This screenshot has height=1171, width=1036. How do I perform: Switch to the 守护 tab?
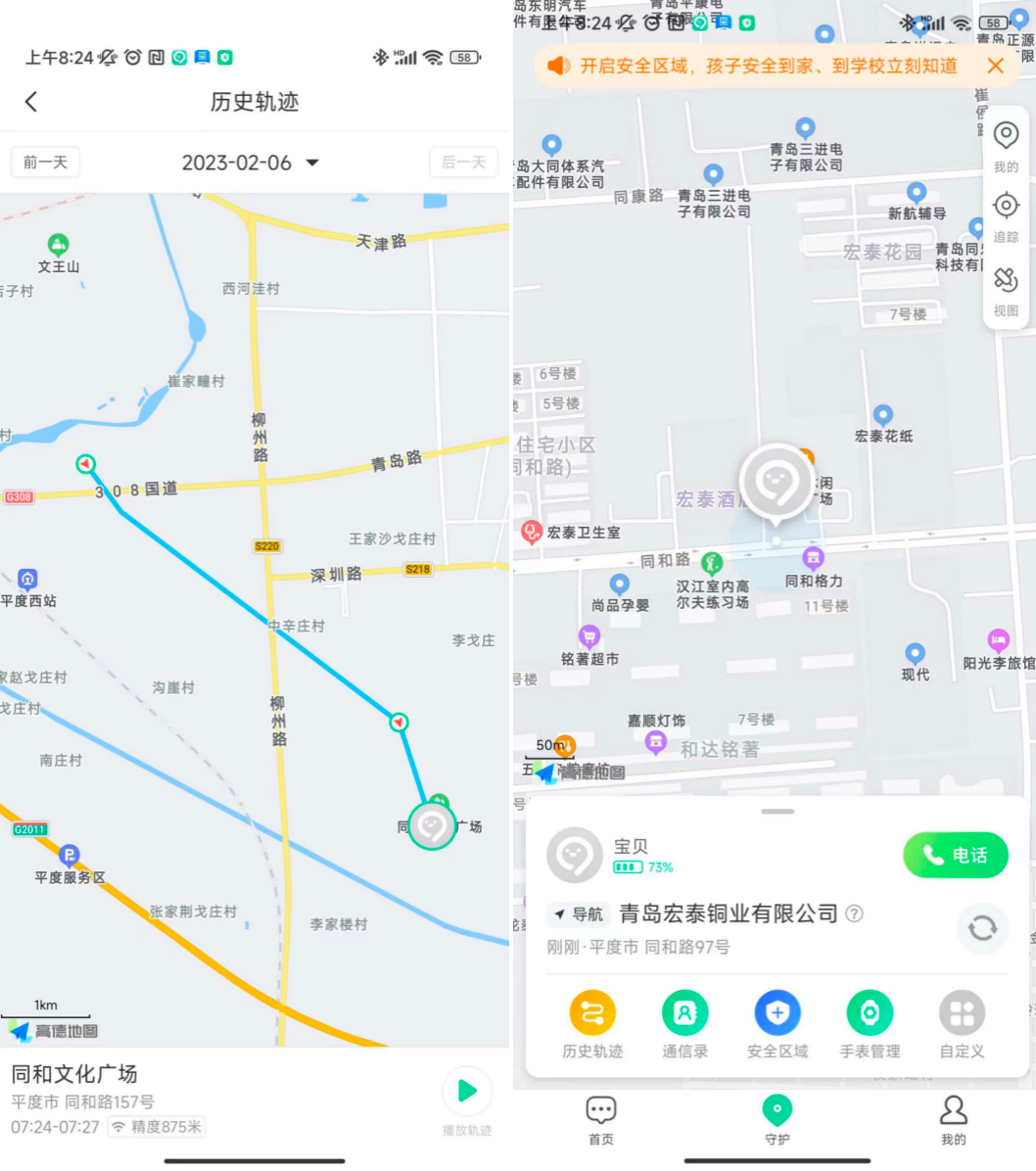click(x=777, y=1119)
